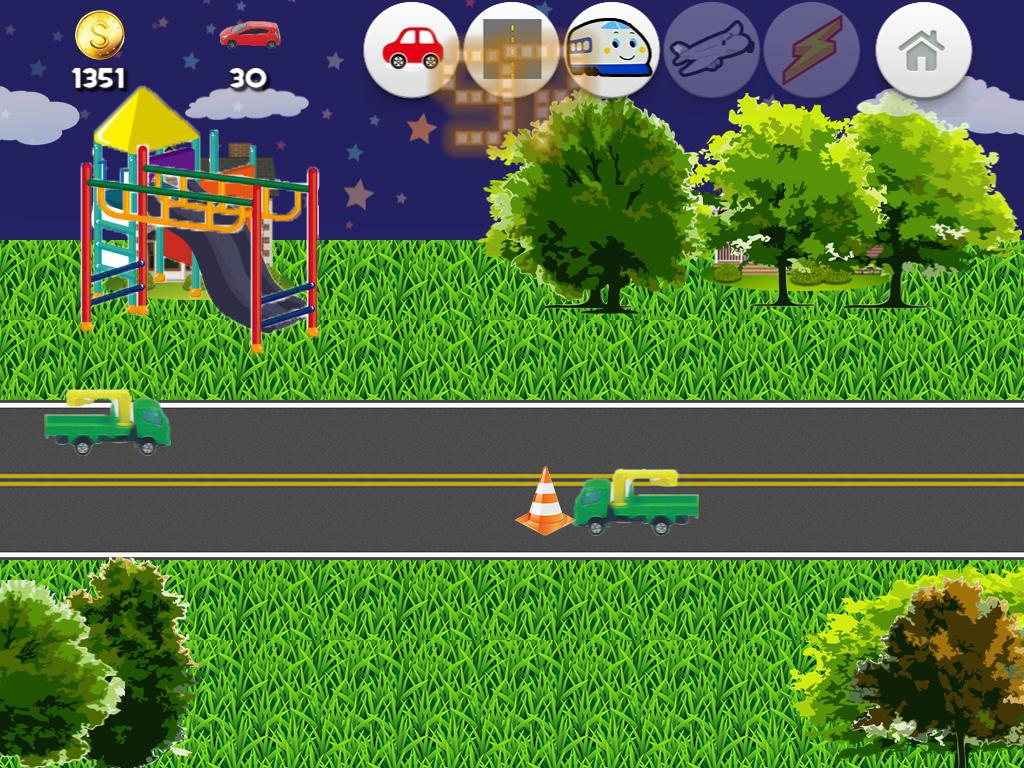Activate the lightning boost button

tap(811, 49)
